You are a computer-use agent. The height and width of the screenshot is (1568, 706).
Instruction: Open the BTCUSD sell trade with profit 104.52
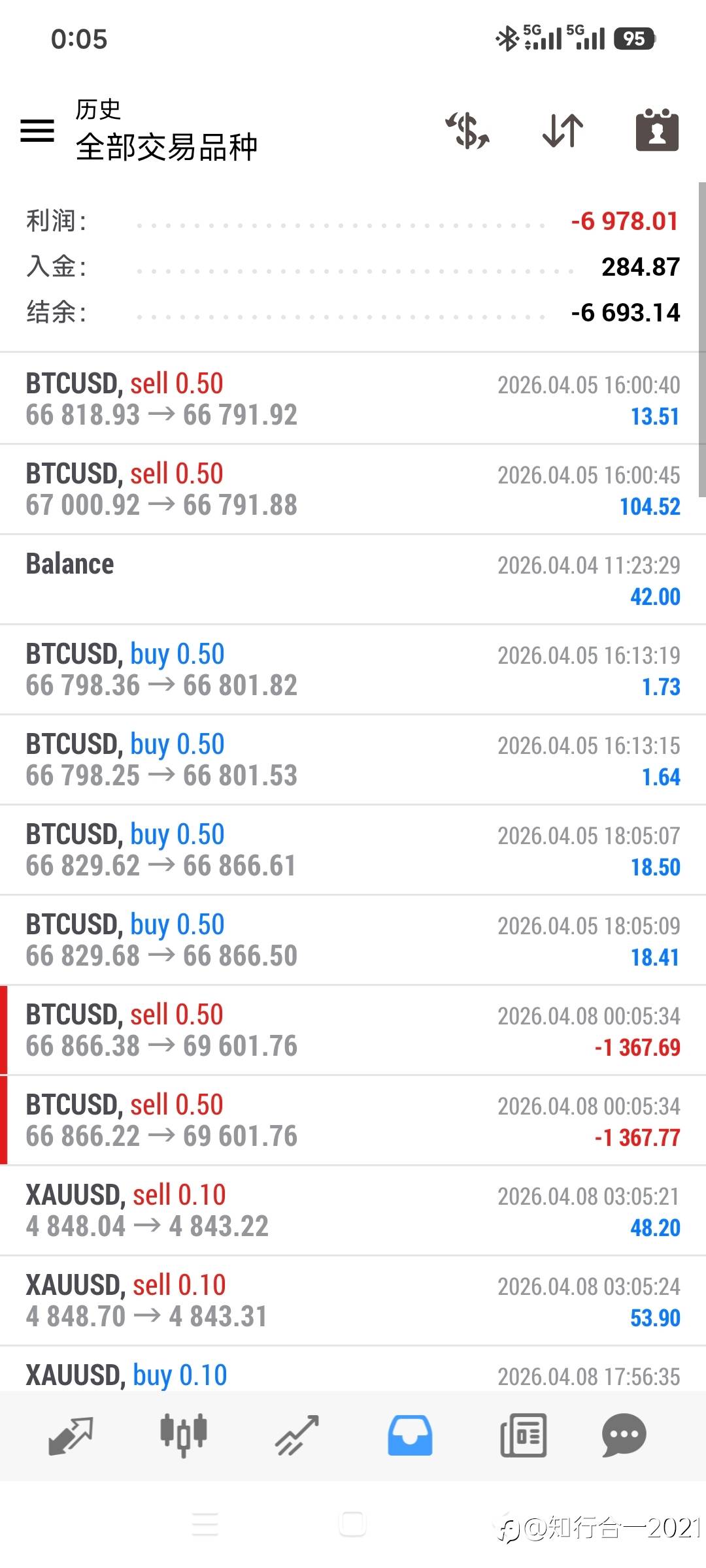coord(353,489)
